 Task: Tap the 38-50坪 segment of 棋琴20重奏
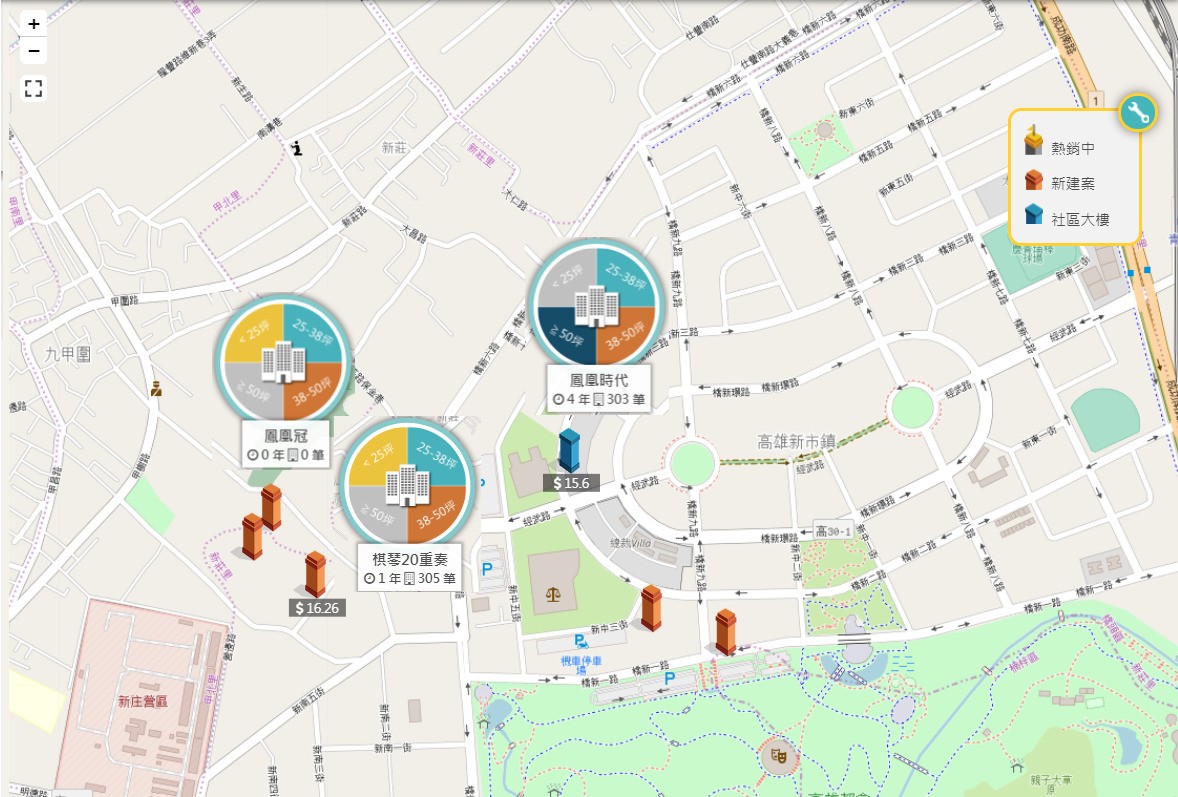point(436,512)
